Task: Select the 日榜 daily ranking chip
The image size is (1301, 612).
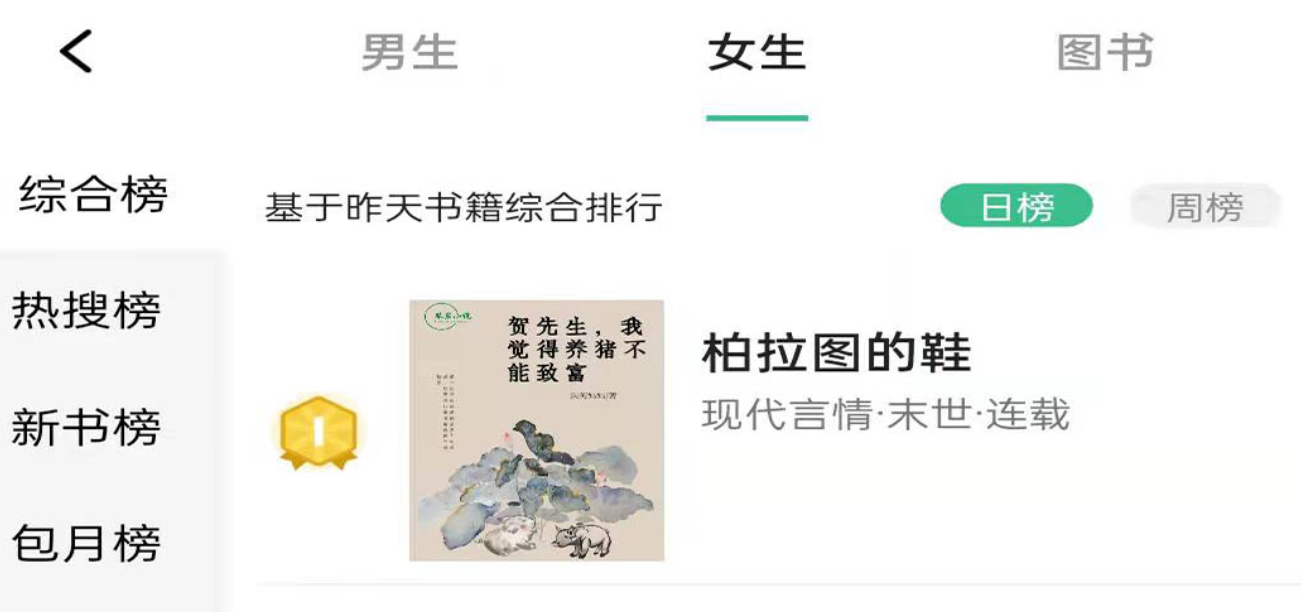Action: (1016, 207)
